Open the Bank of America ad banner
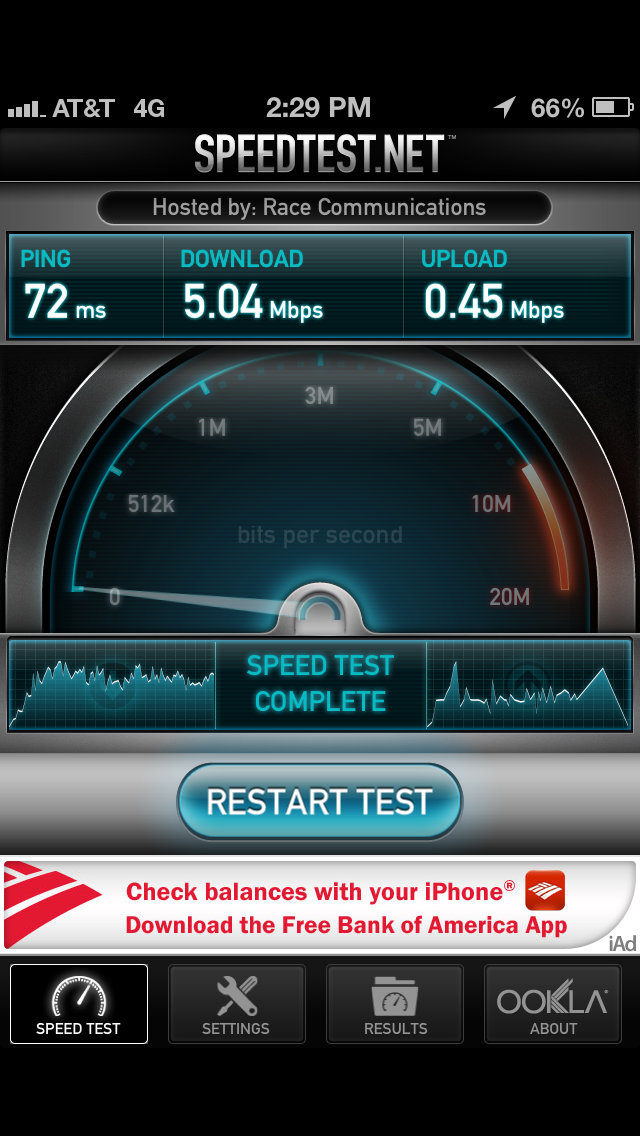 pyautogui.click(x=320, y=905)
